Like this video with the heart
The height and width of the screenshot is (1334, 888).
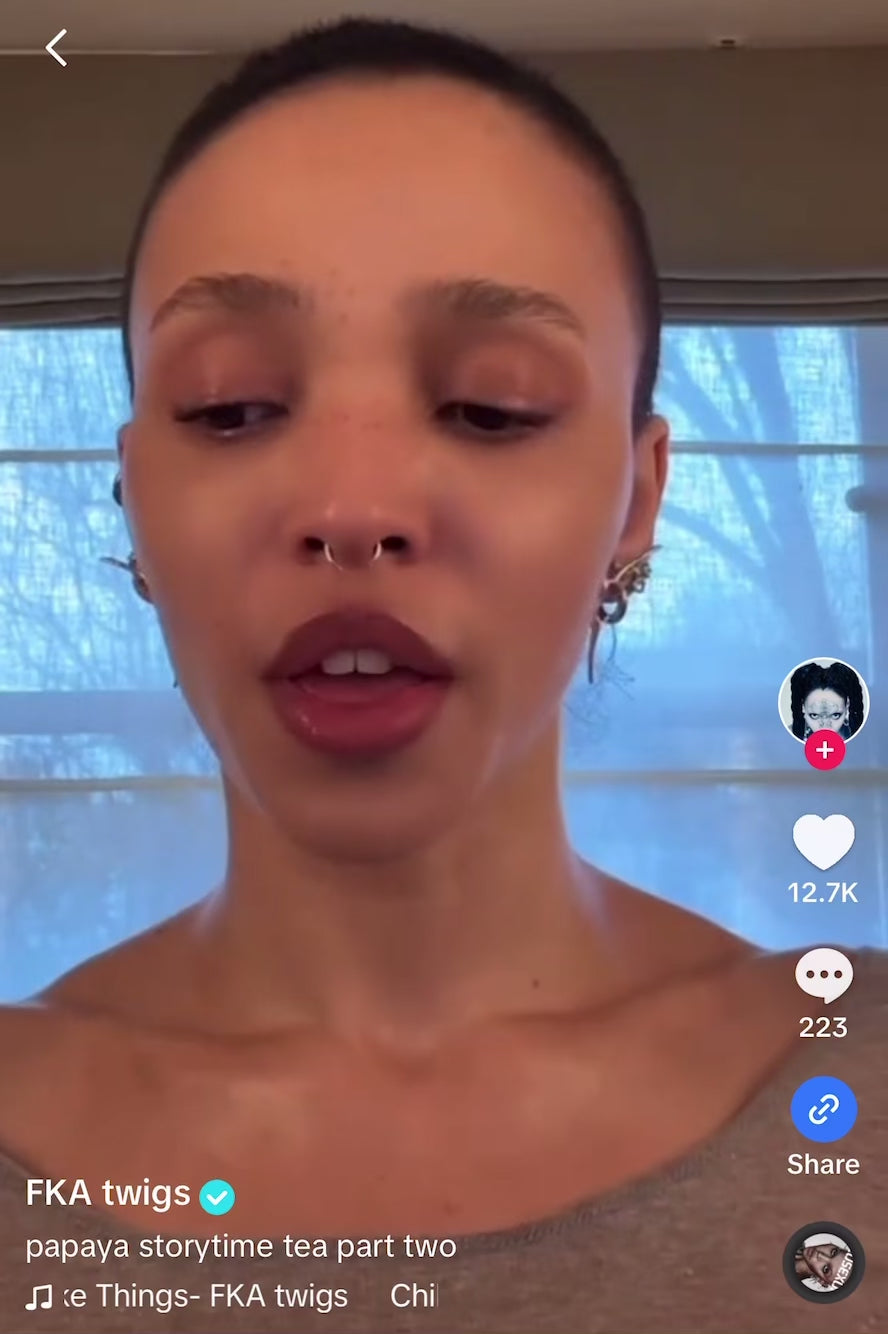[x=823, y=842]
